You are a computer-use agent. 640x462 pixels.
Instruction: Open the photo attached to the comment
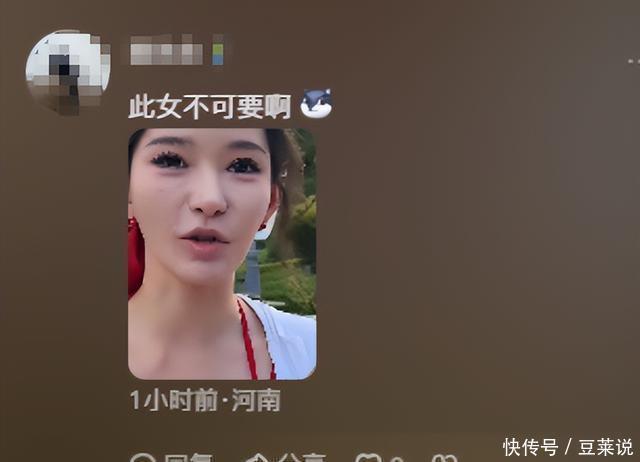222,253
